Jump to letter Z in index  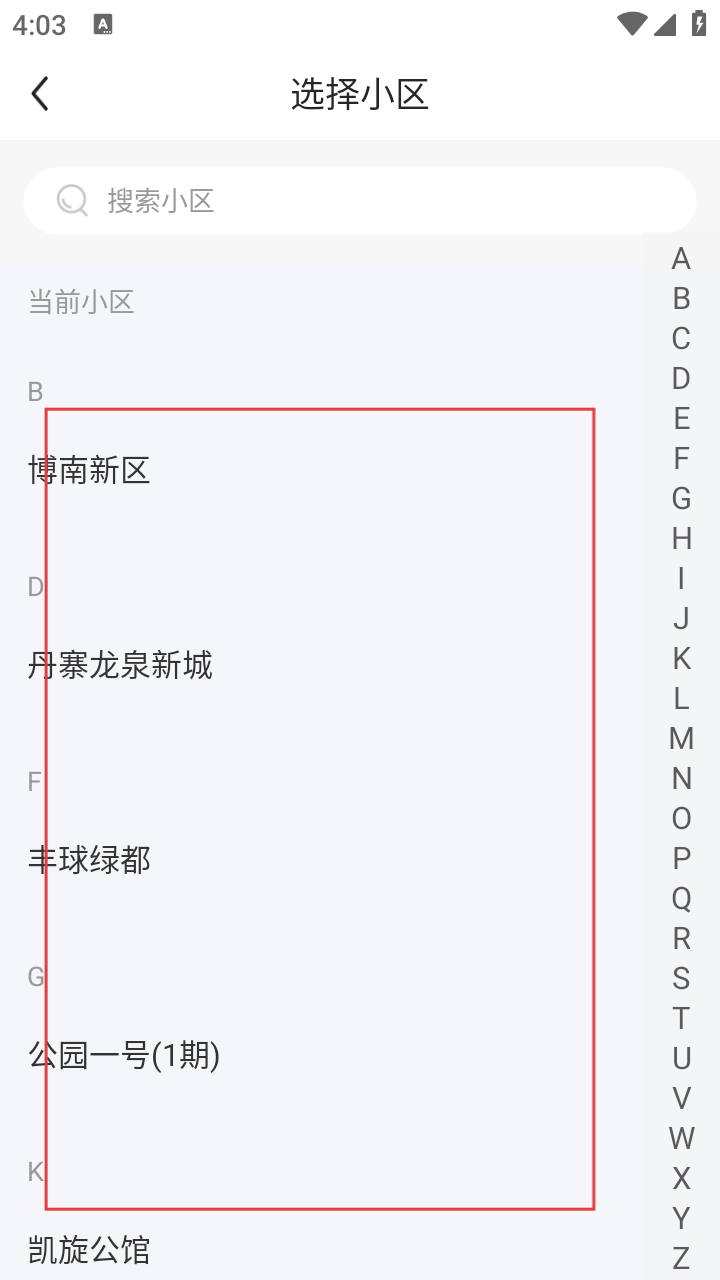[x=681, y=1259]
